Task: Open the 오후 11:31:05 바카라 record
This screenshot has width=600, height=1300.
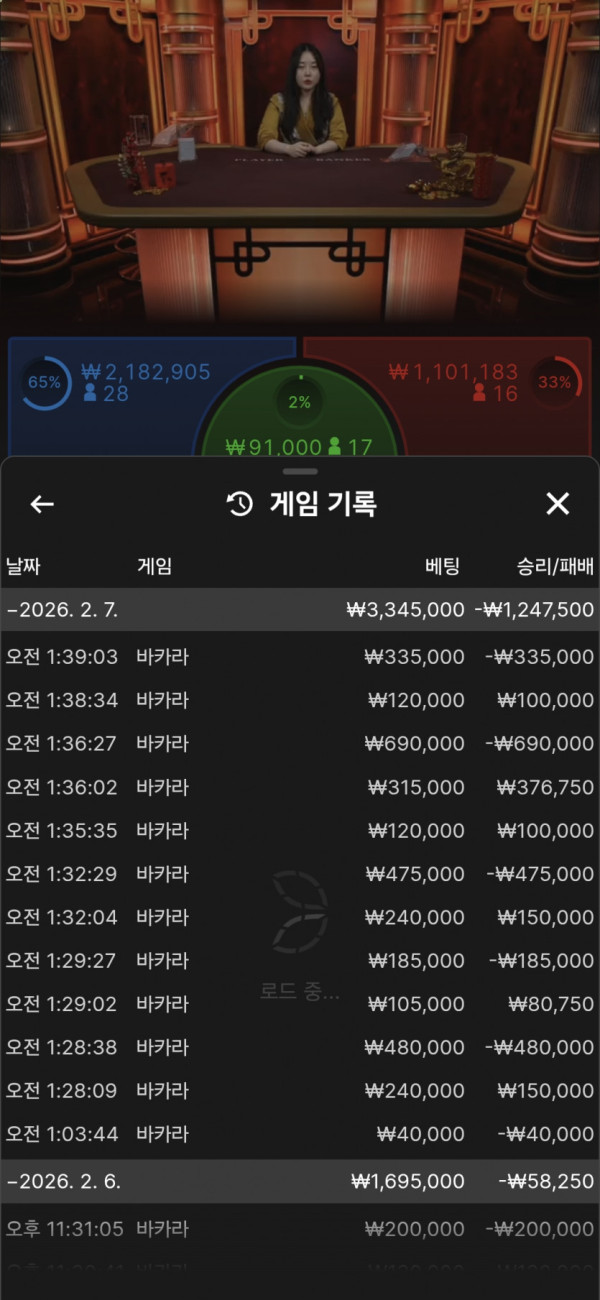Action: 300,1229
